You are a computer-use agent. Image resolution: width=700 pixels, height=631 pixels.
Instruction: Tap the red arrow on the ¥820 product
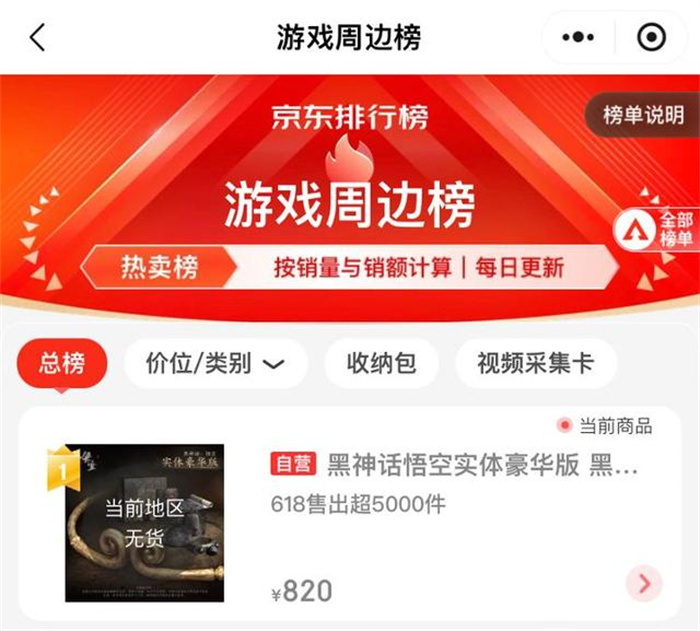[645, 582]
